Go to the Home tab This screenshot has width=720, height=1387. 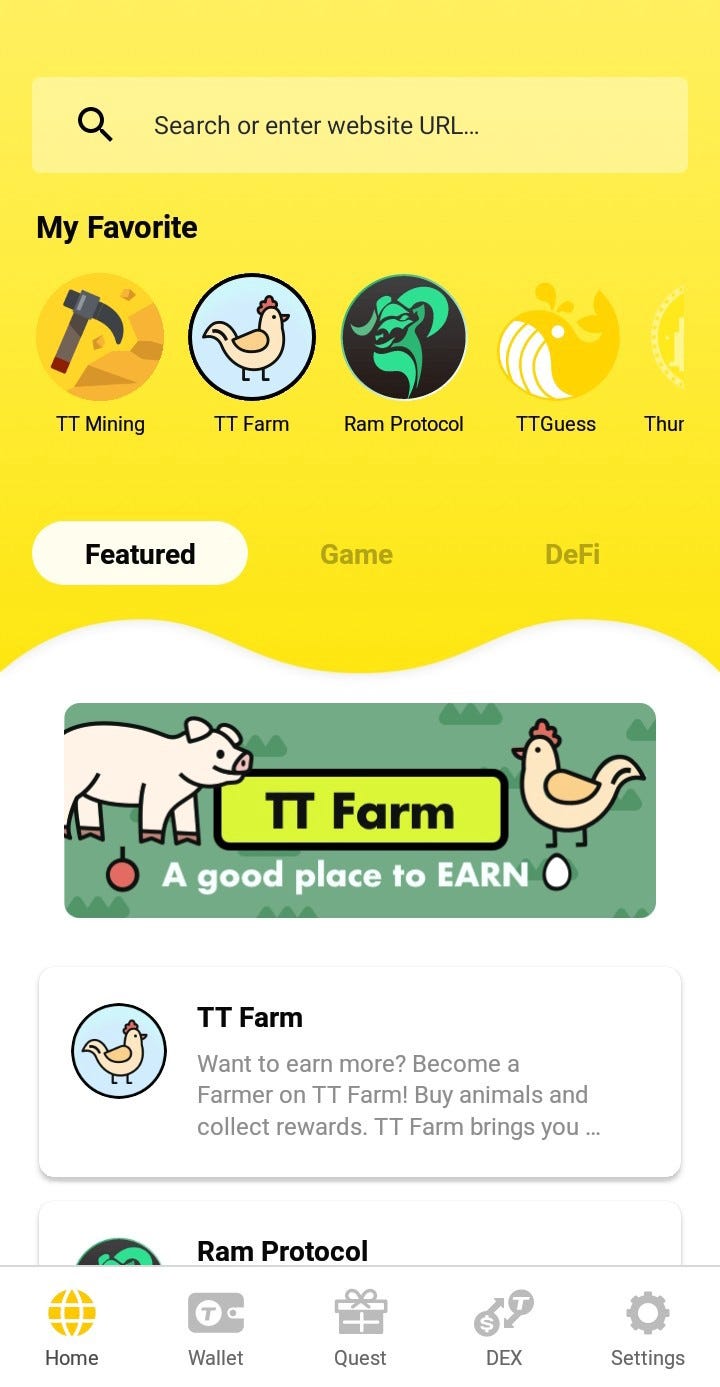tap(72, 1328)
